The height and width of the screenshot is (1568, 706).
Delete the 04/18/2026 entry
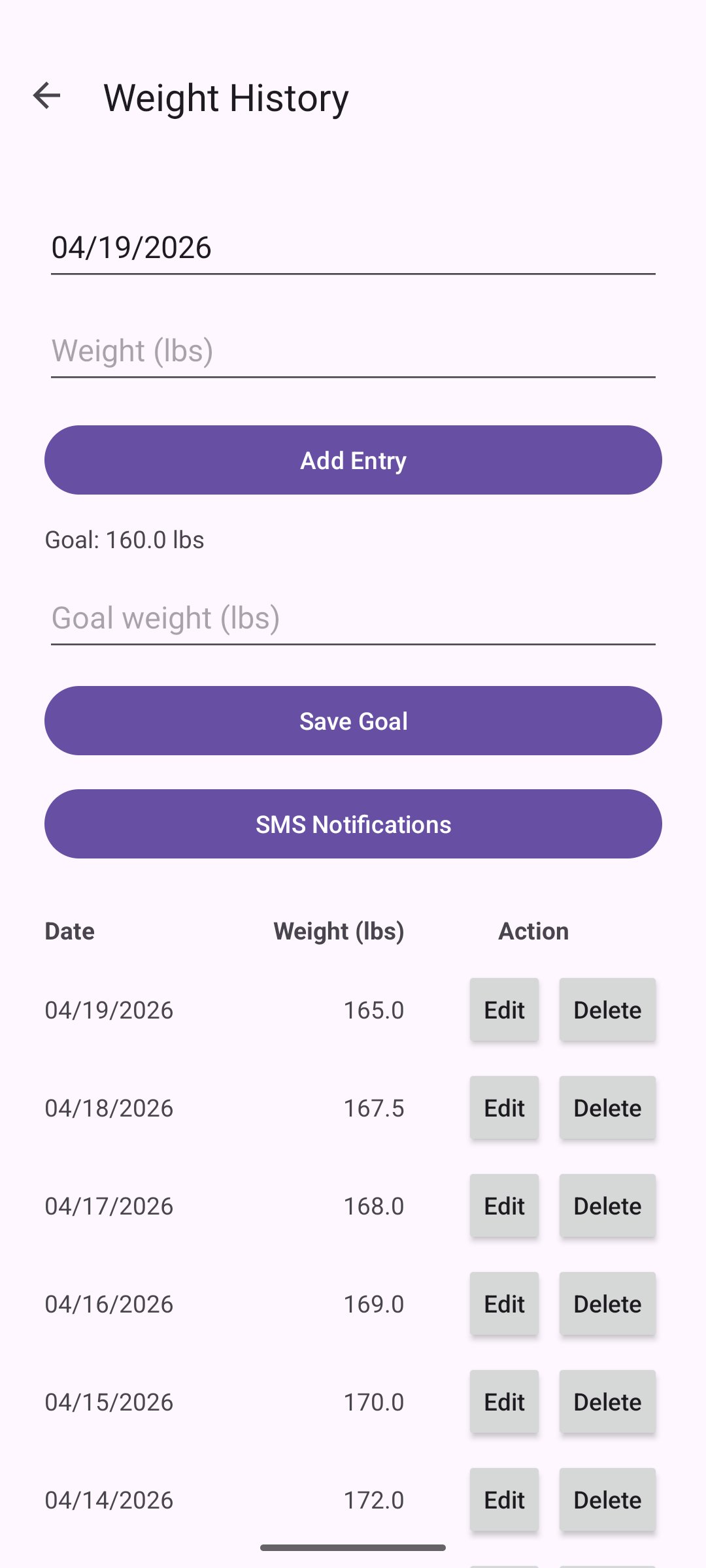[607, 1107]
